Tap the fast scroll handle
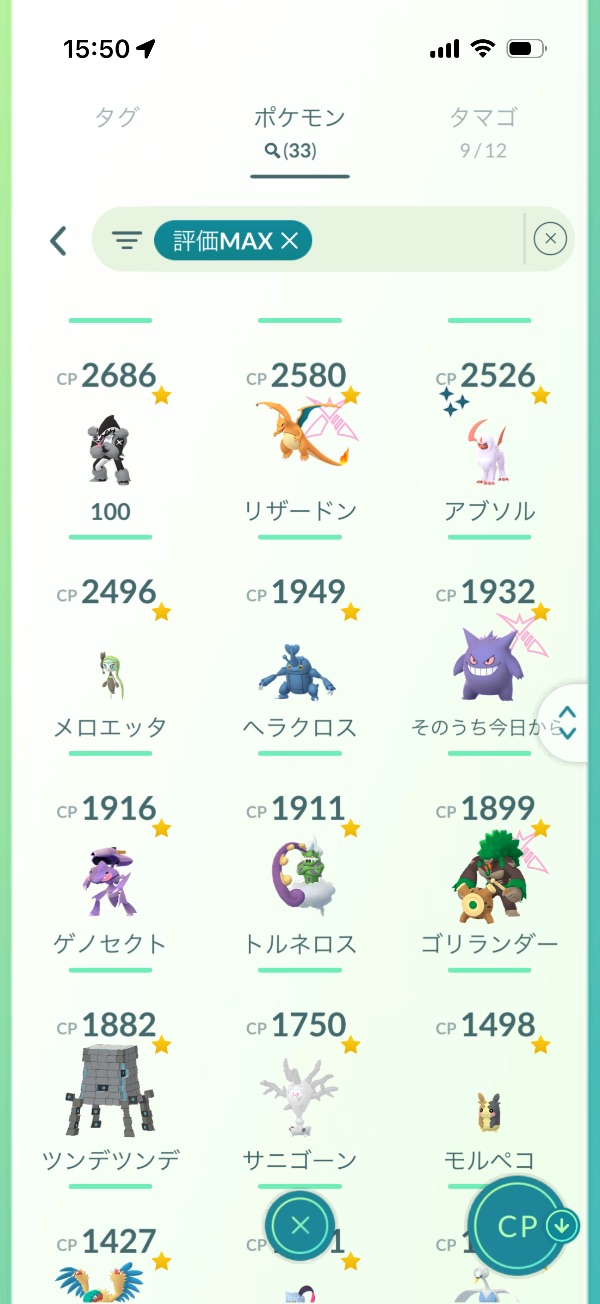 click(567, 722)
